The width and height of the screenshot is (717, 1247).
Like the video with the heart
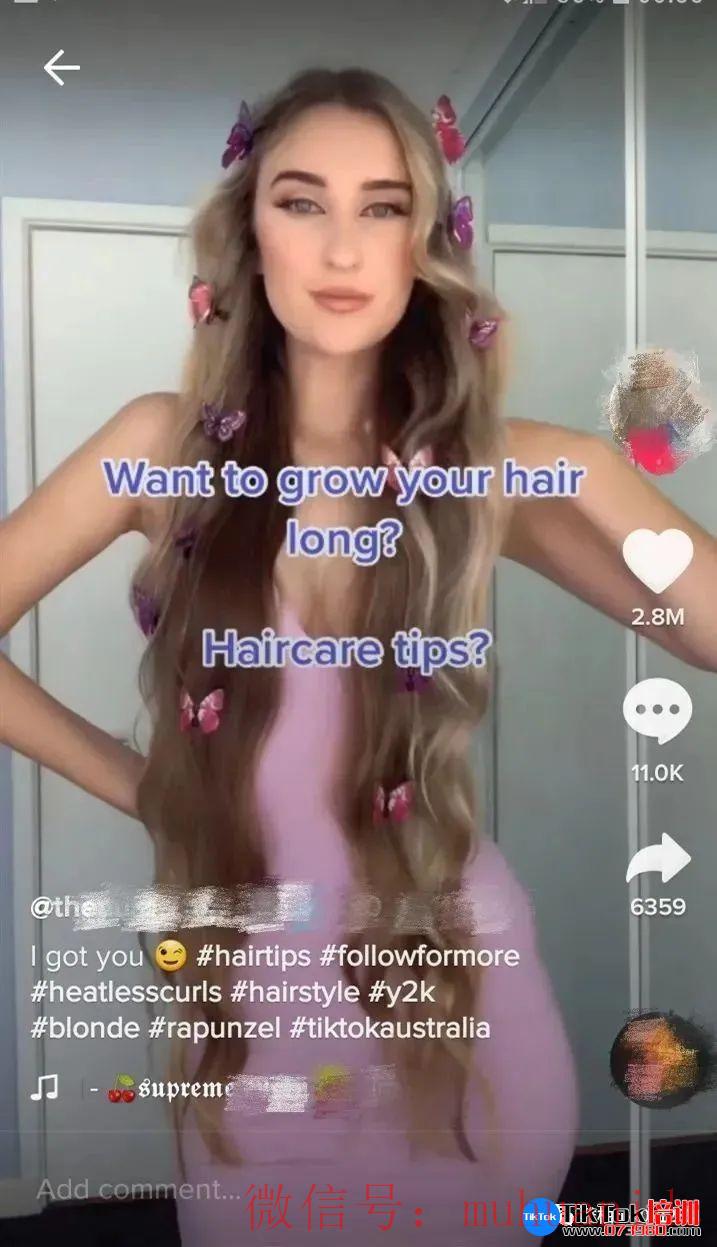click(x=657, y=561)
